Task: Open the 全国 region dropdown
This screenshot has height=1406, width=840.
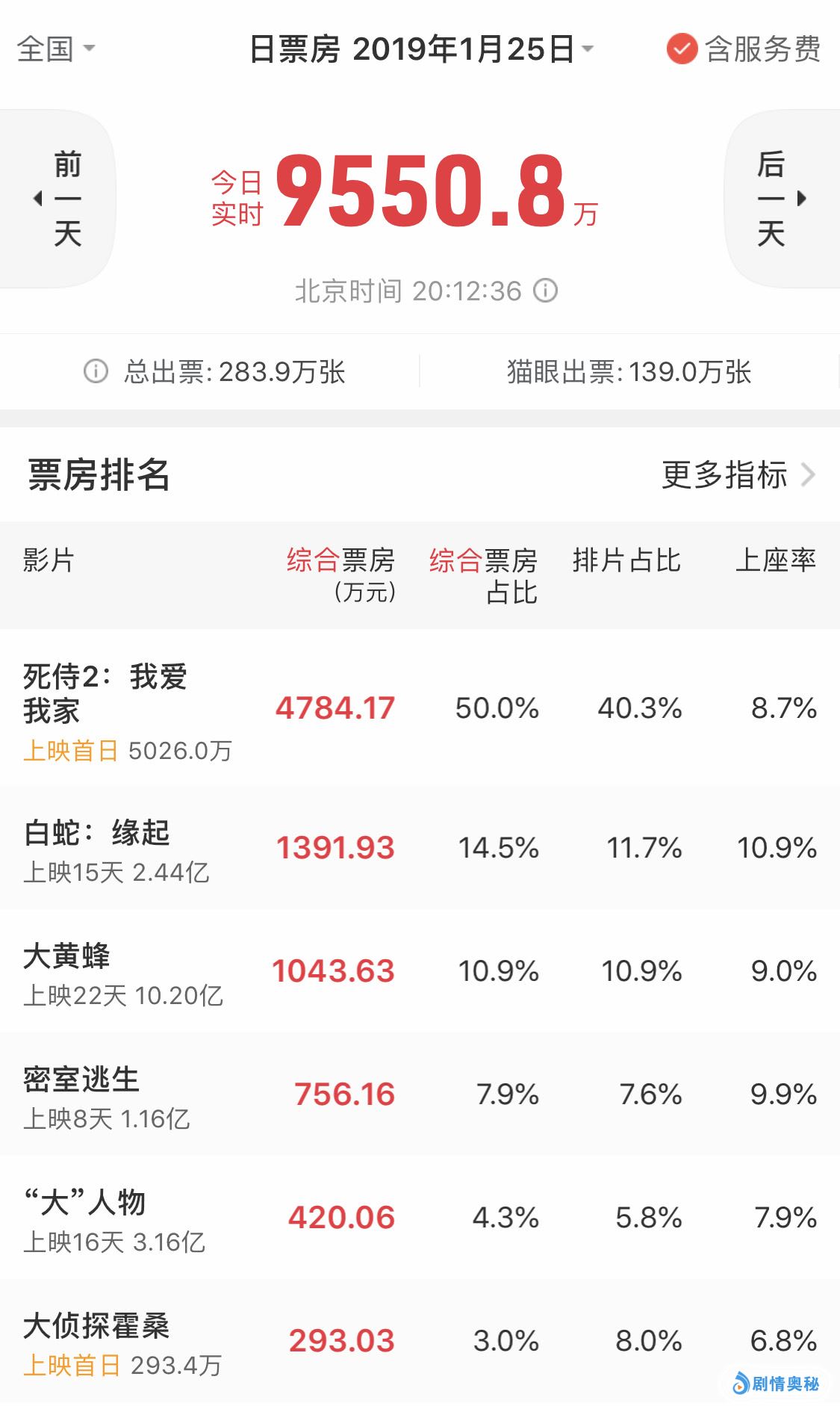Action: pyautogui.click(x=55, y=49)
